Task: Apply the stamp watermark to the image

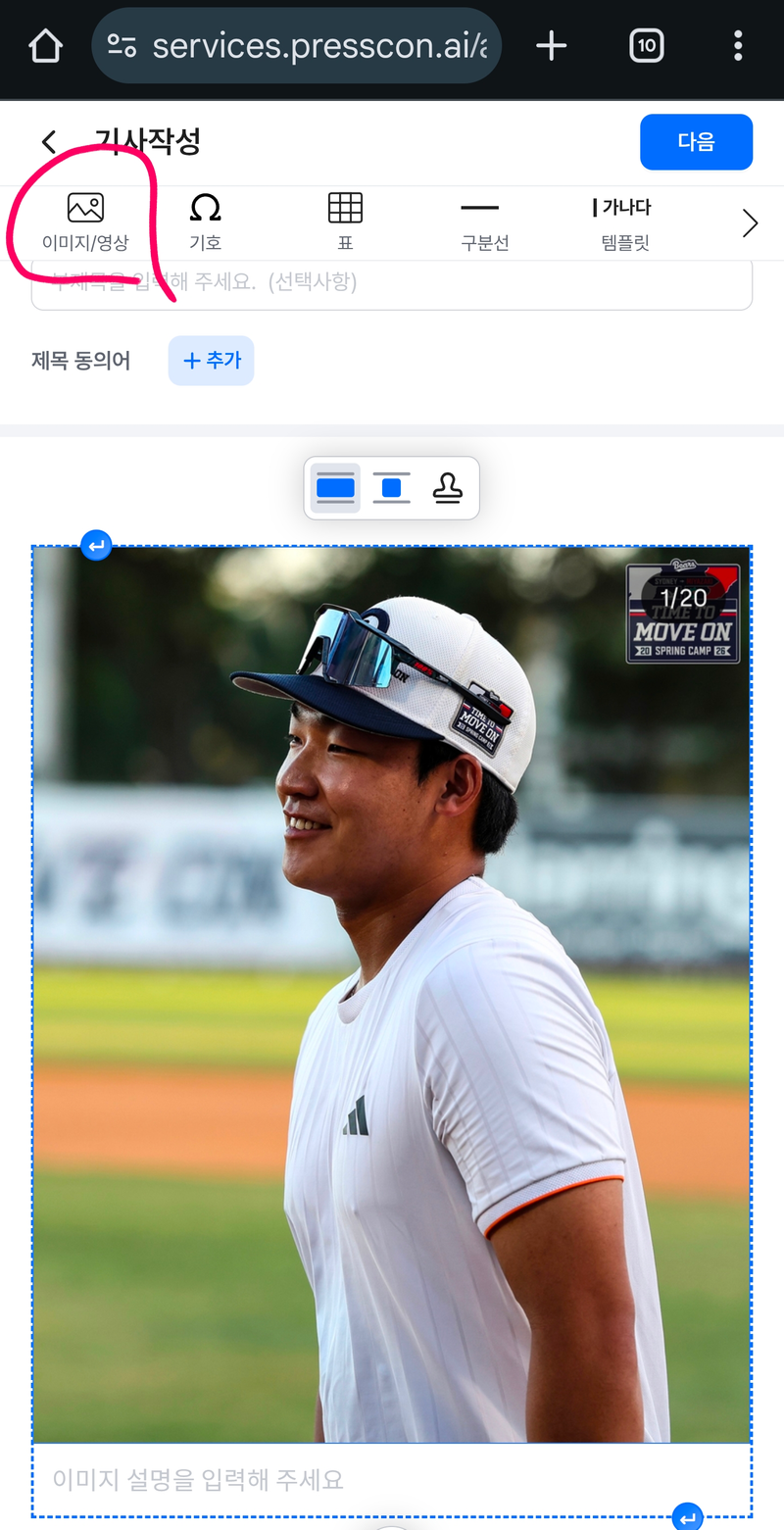Action: (x=447, y=488)
